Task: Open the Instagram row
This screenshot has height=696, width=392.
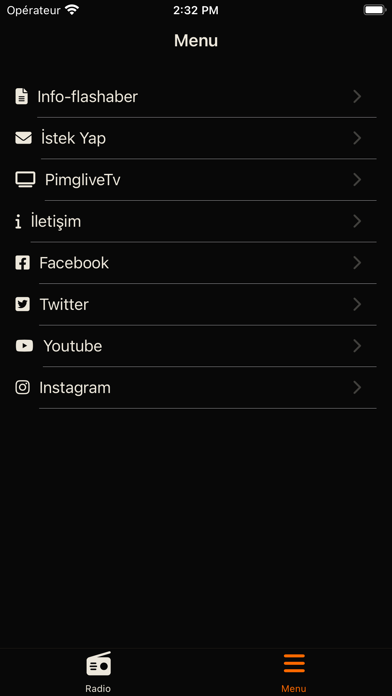Action: coord(196,388)
